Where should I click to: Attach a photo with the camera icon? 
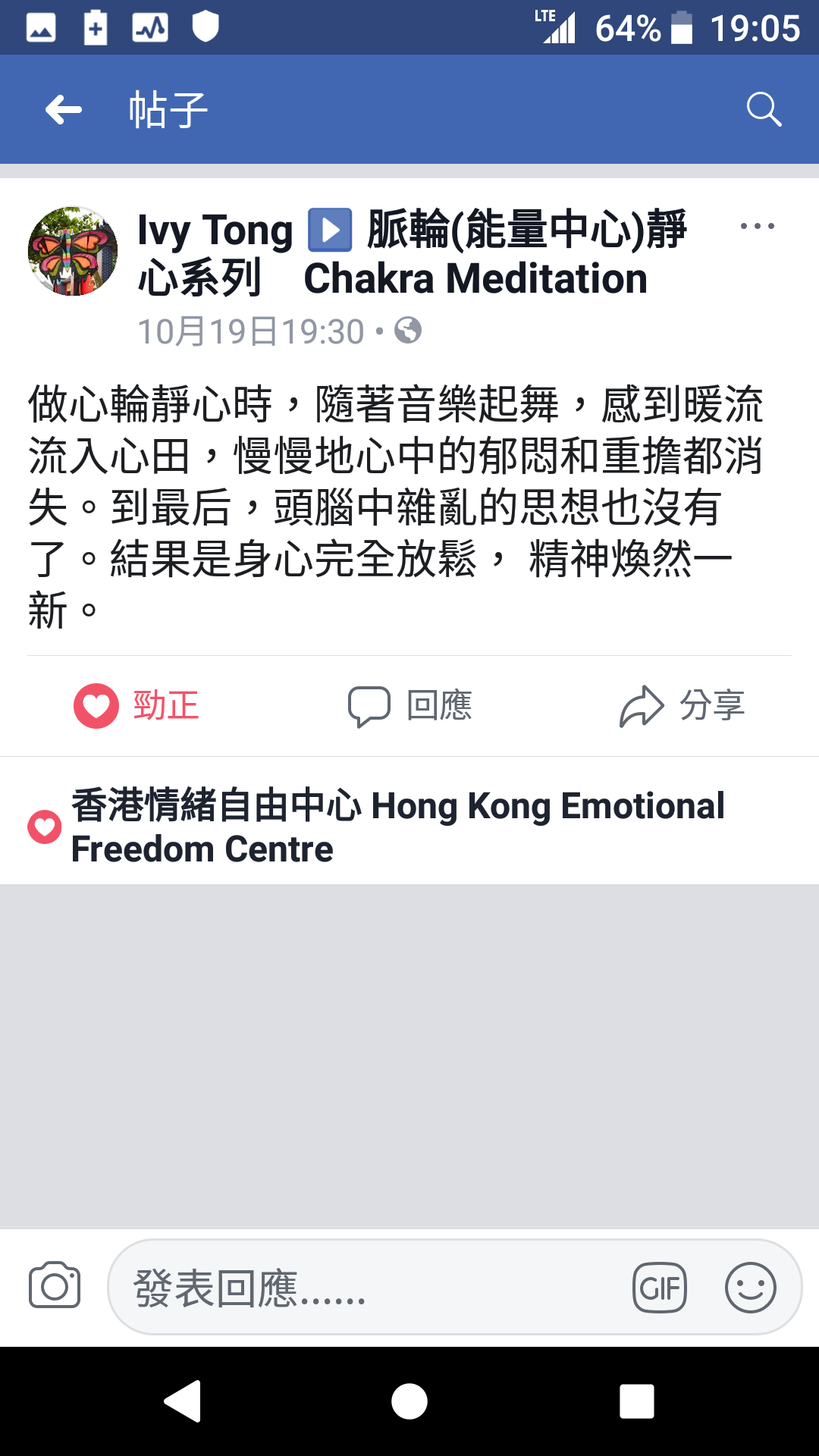[x=55, y=1286]
